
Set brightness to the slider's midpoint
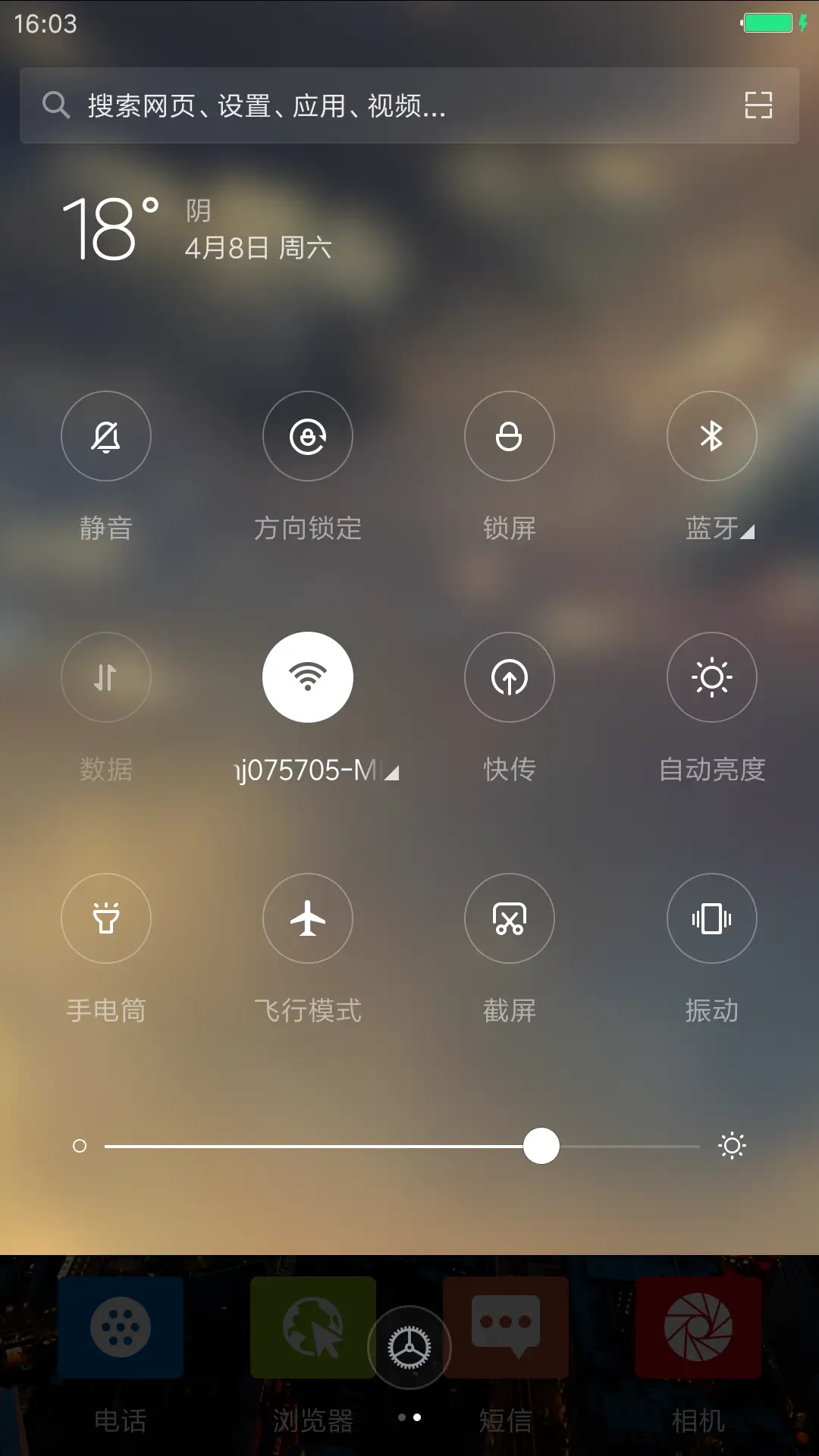[x=402, y=1146]
